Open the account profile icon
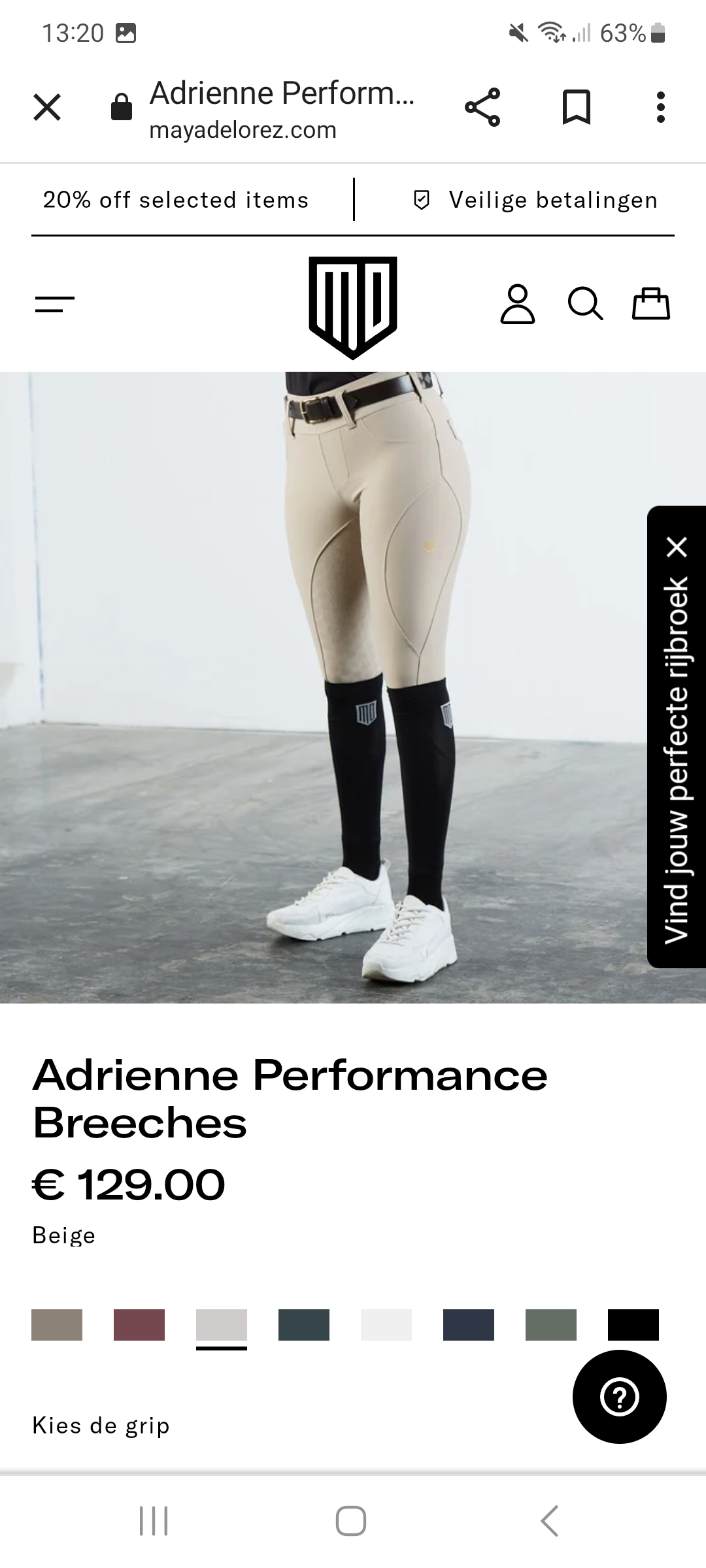The height and width of the screenshot is (1568, 706). pyautogui.click(x=518, y=304)
